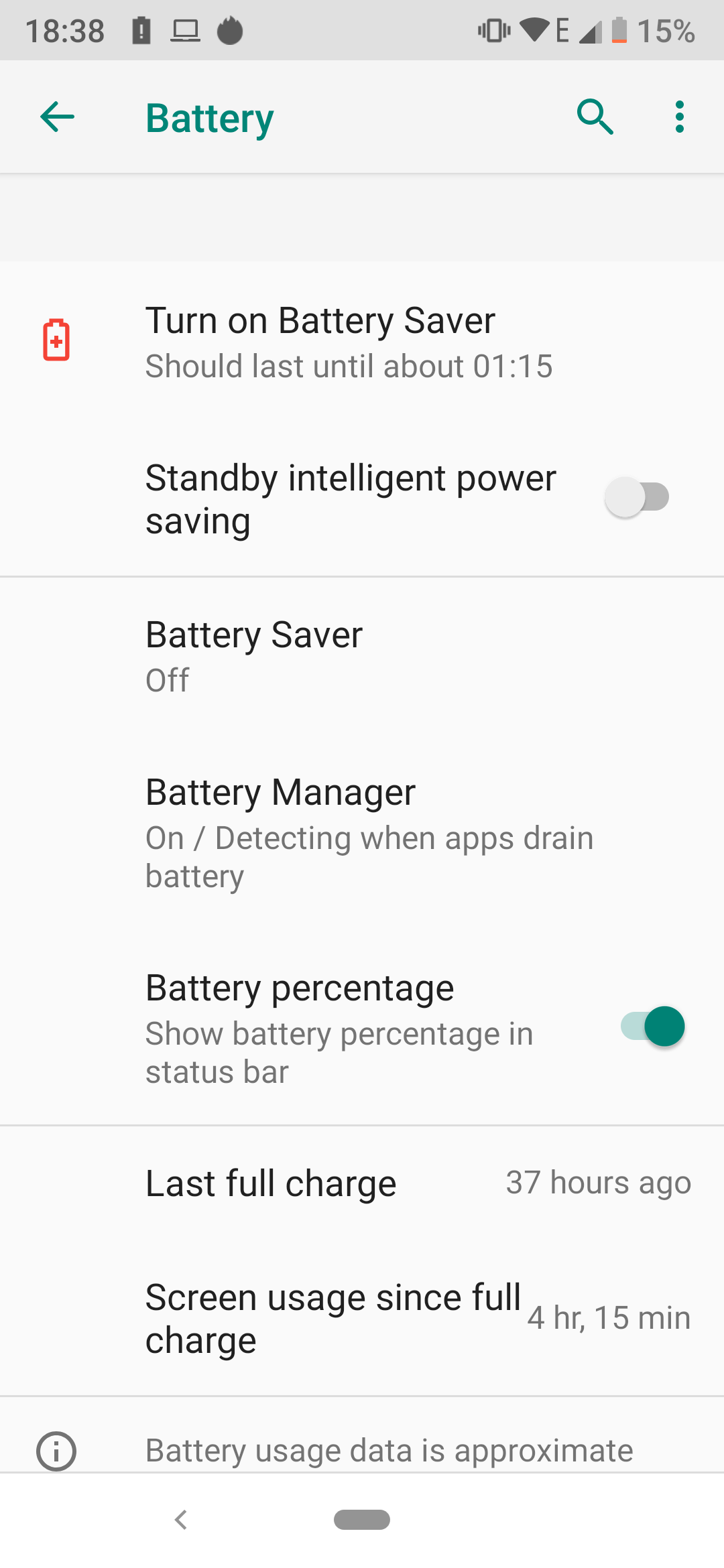Viewport: 724px width, 1568px height.
Task: Turn off Battery percentage toggle
Action: [652, 1027]
